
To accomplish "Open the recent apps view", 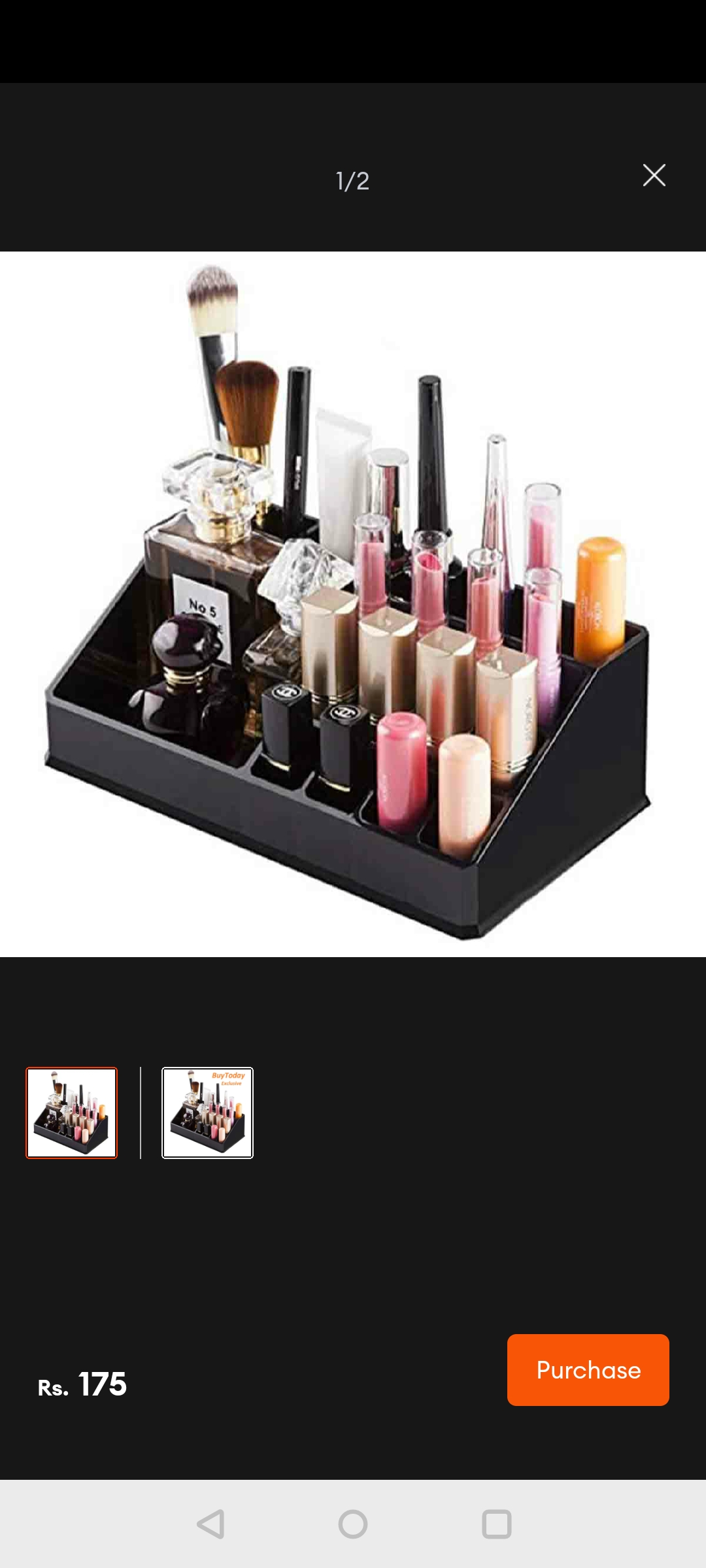I will 496,1524.
